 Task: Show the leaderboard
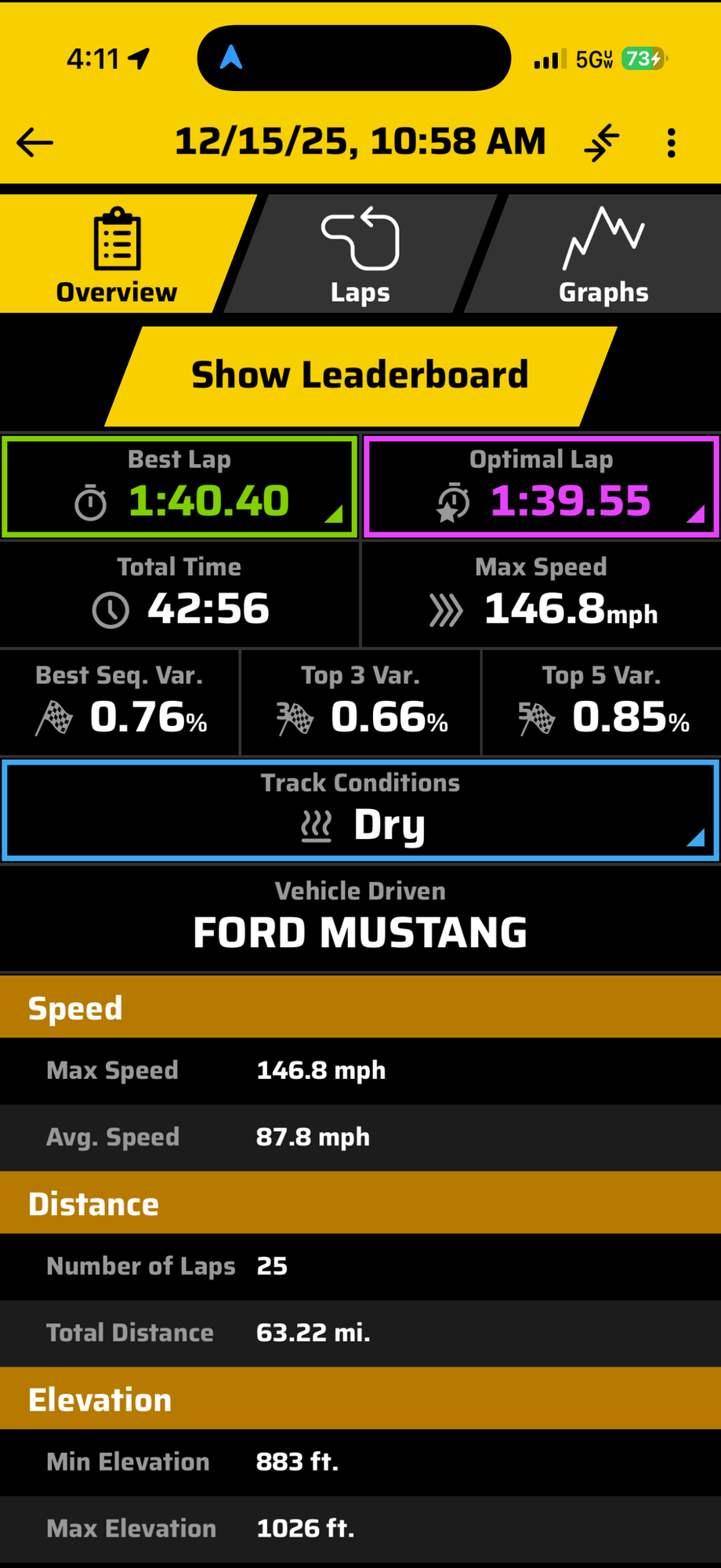tap(360, 376)
